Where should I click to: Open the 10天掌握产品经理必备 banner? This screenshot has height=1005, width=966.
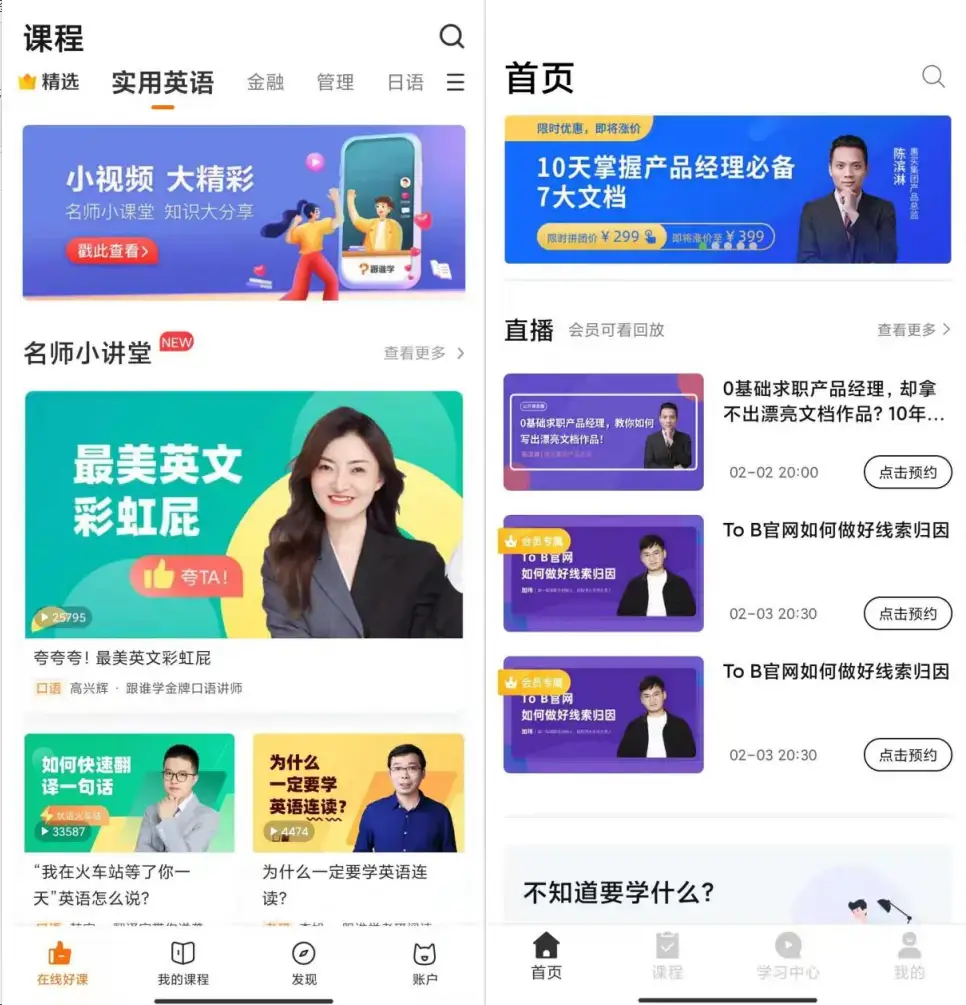coord(727,190)
